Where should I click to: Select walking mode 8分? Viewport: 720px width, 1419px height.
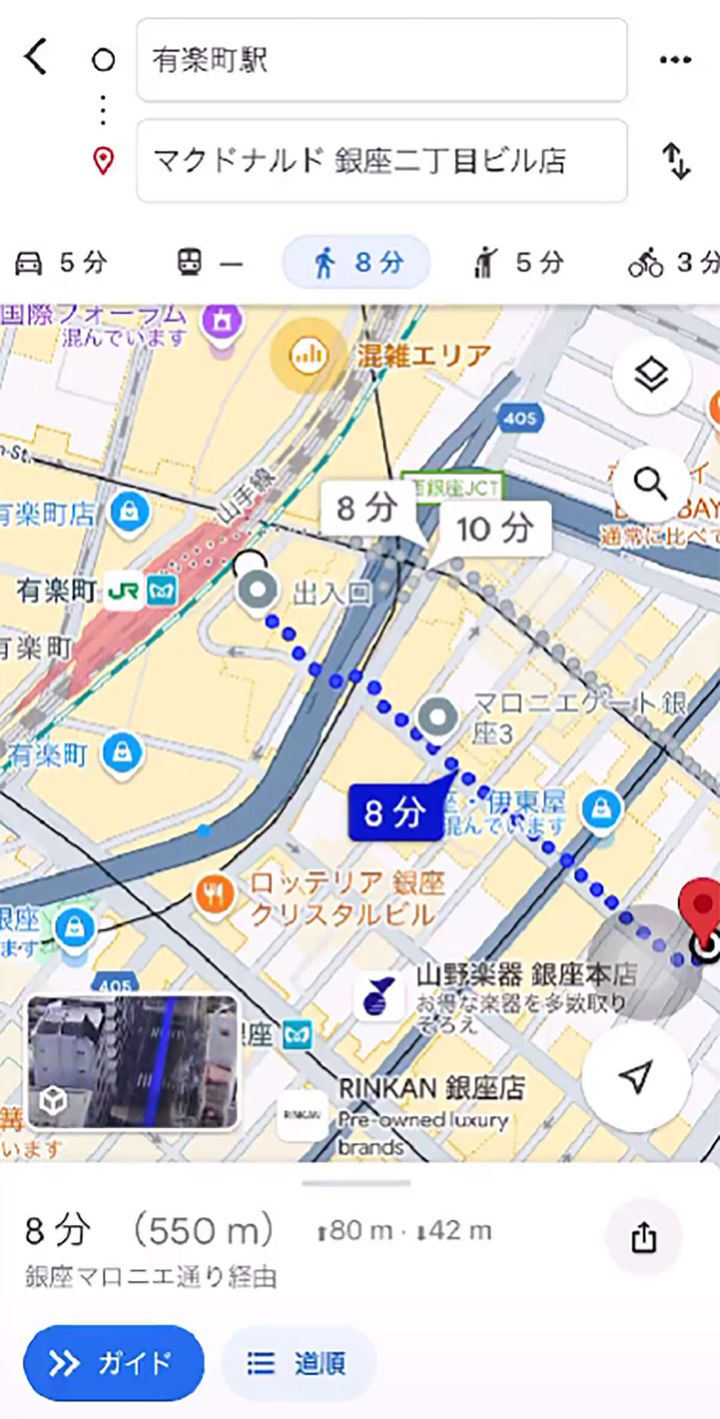(357, 263)
